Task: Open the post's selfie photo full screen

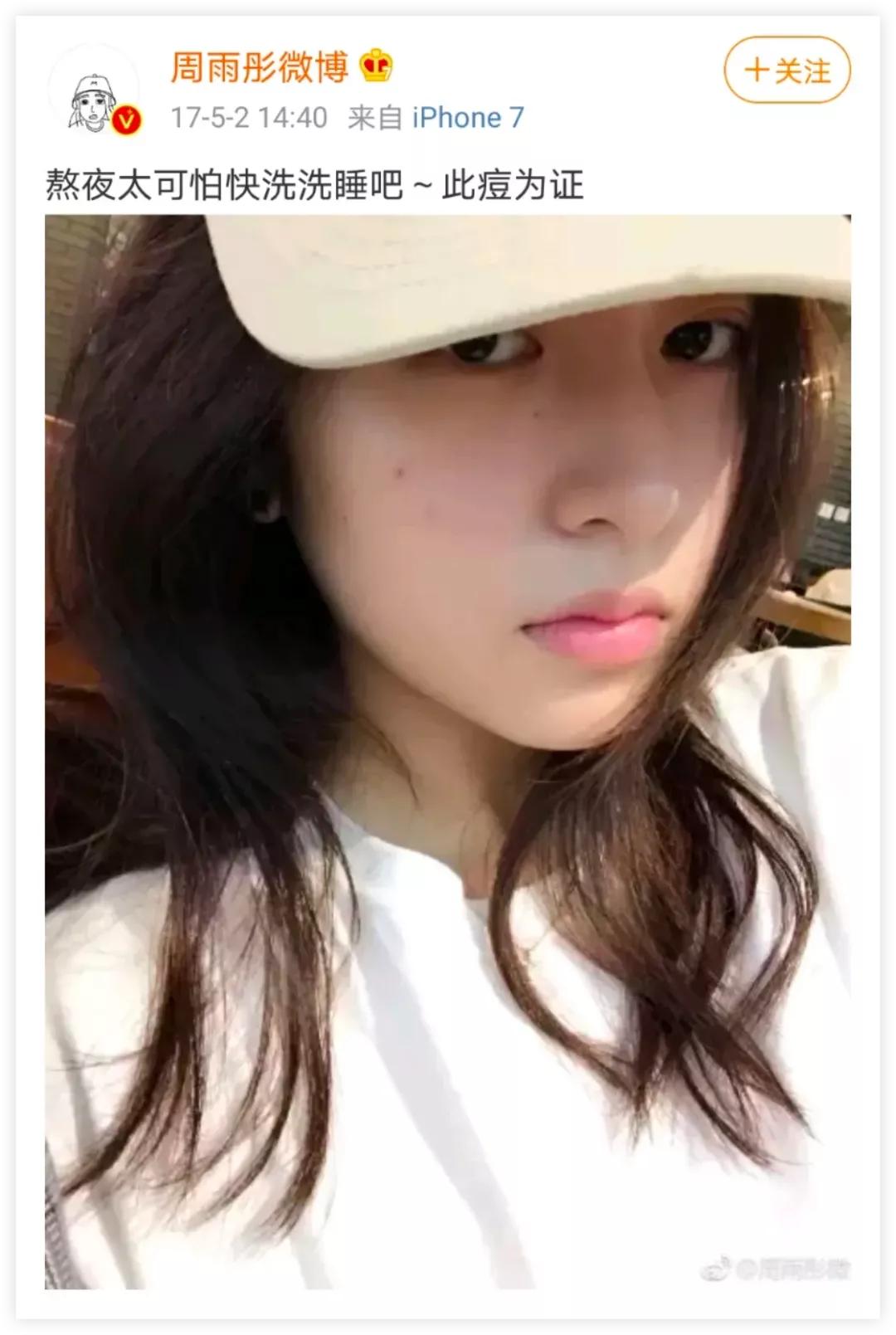Action: tap(447, 751)
